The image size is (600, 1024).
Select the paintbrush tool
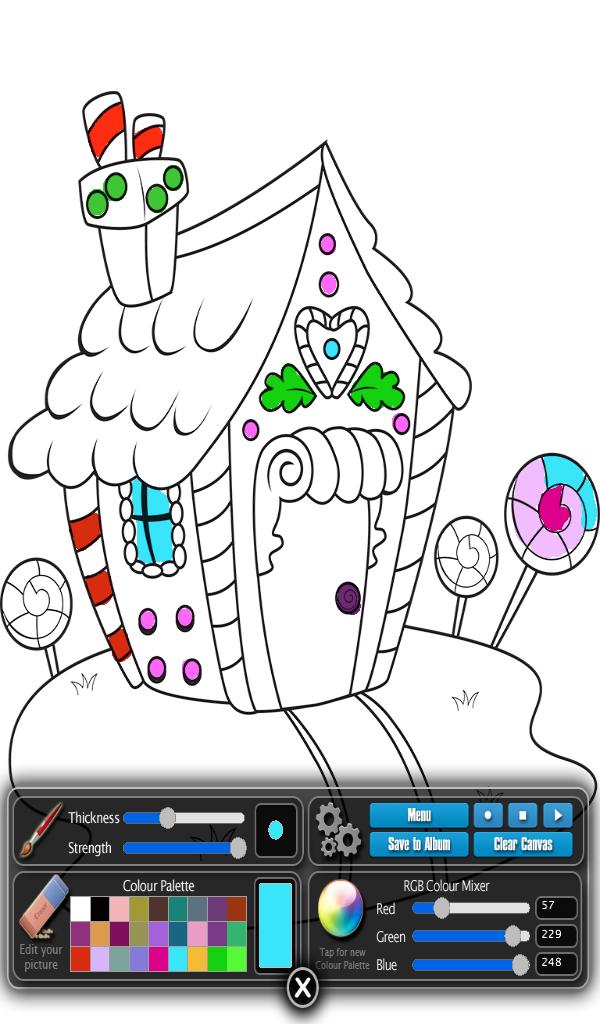[x=38, y=832]
